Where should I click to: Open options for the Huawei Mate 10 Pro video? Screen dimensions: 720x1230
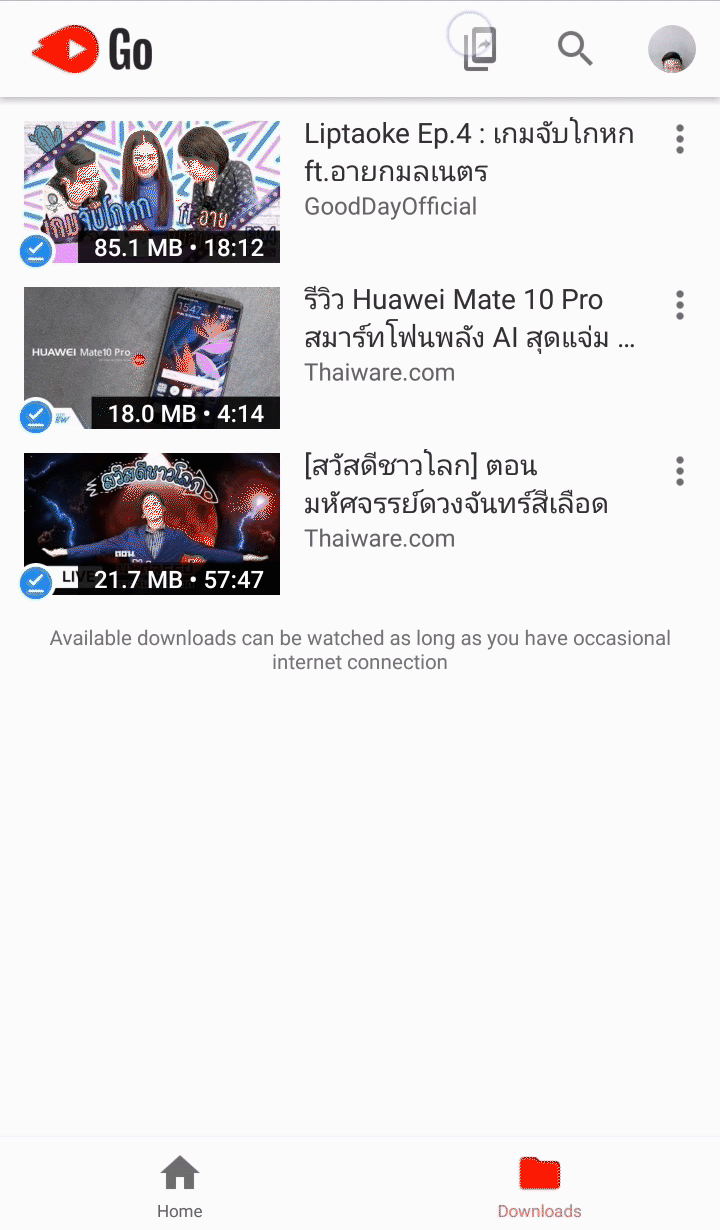point(680,305)
